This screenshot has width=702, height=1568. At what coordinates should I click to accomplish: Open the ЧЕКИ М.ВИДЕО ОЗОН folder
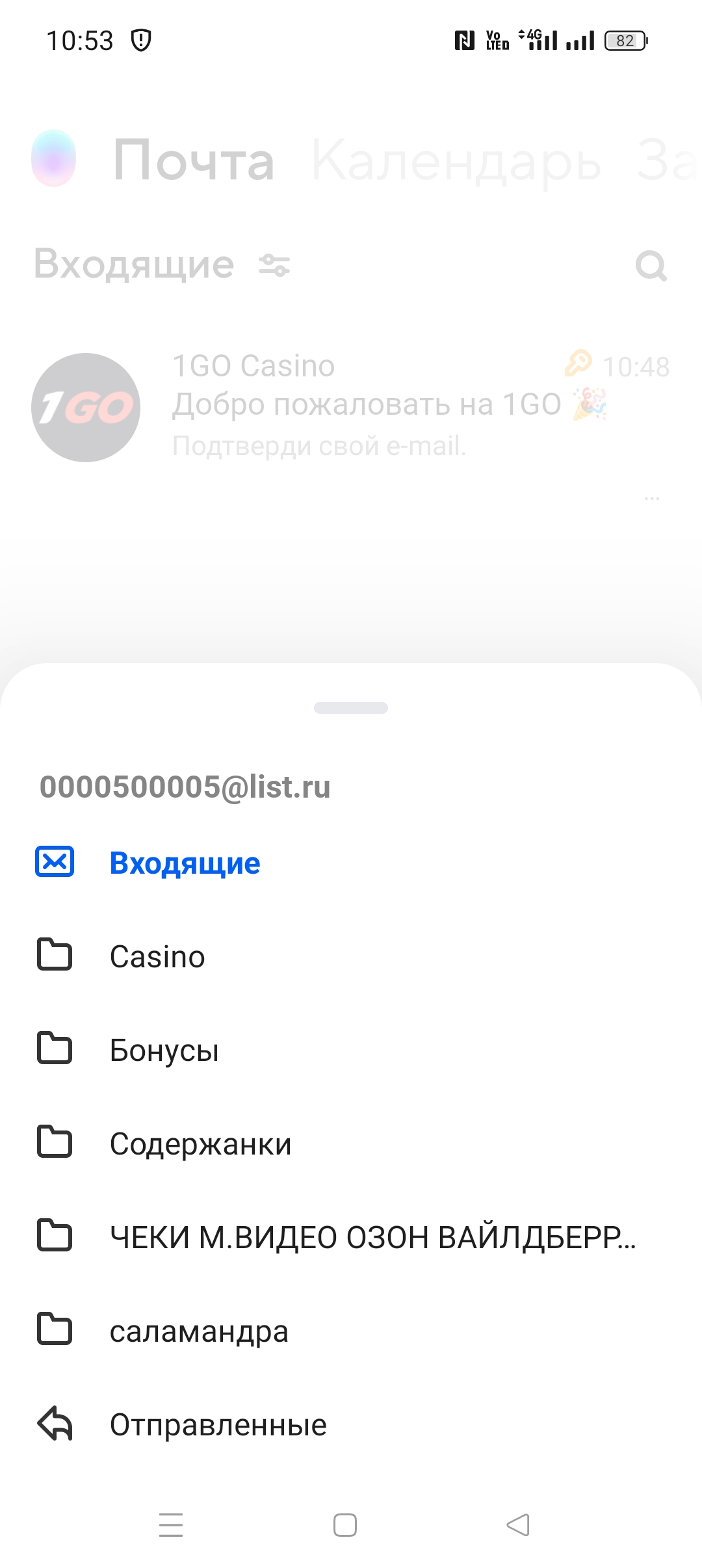(351, 1237)
